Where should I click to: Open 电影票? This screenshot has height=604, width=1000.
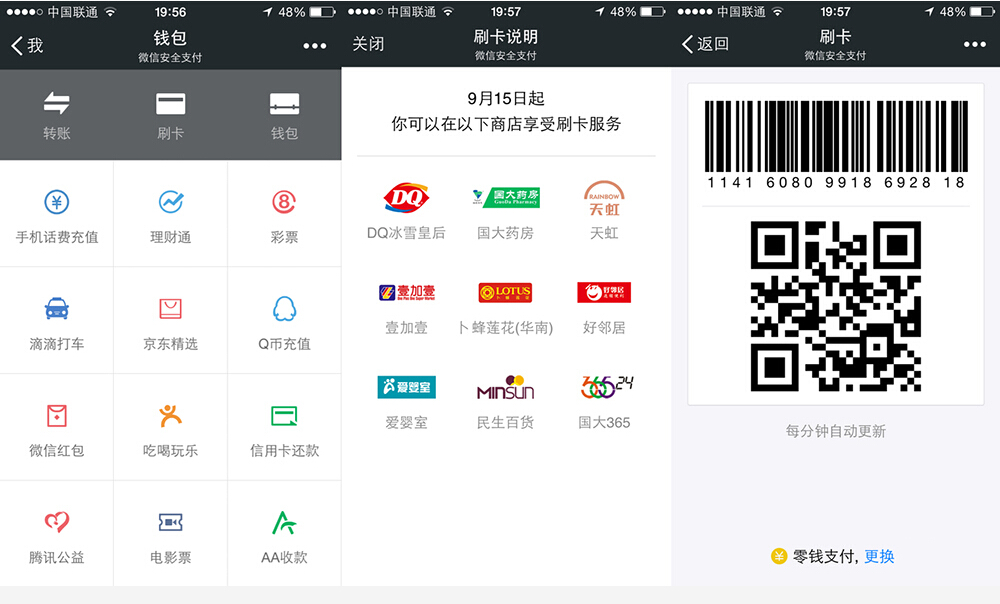click(x=171, y=536)
